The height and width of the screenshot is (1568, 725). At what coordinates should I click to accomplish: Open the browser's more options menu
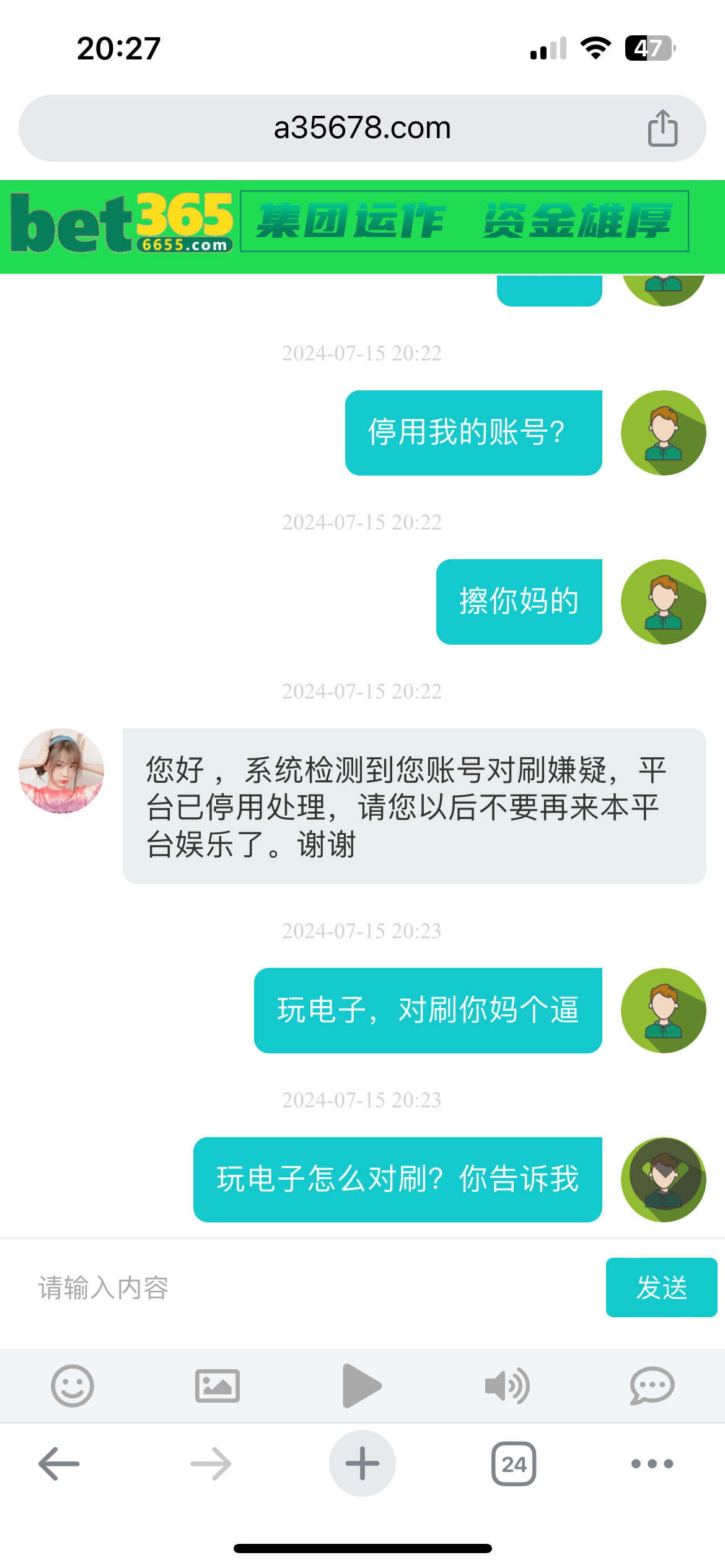[x=652, y=1464]
